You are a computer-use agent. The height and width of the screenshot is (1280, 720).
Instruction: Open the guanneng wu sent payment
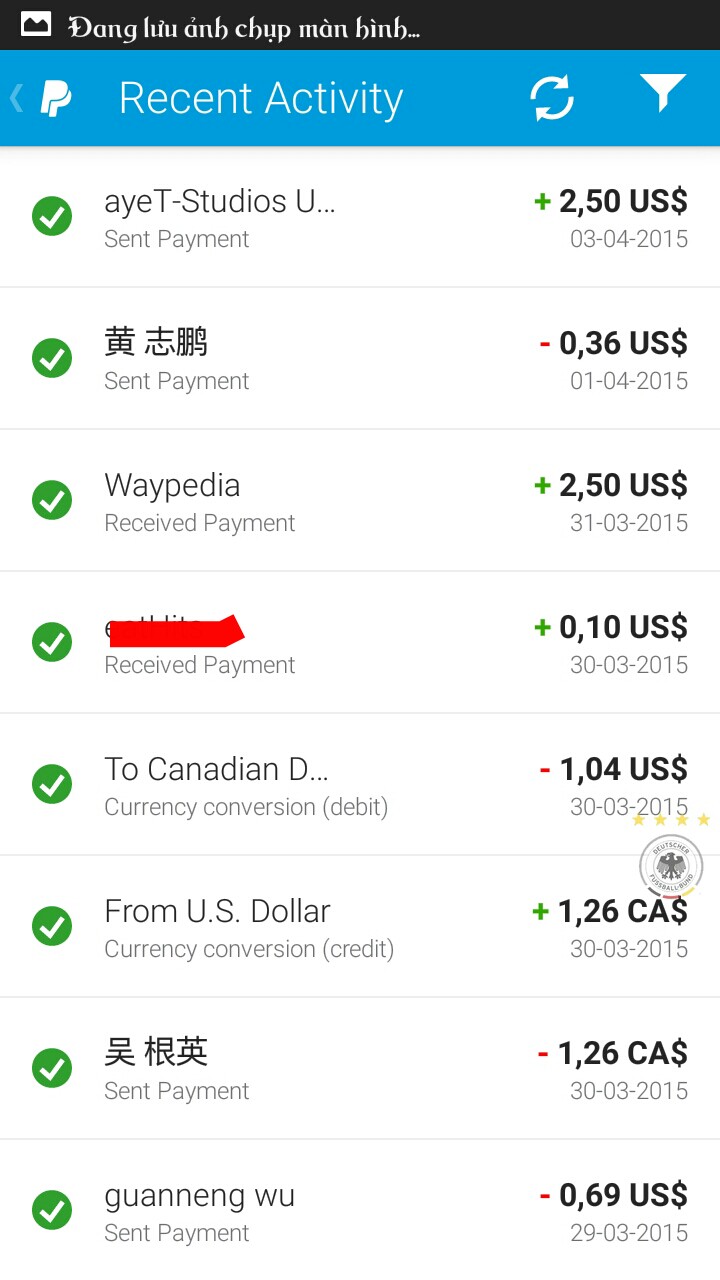[360, 1211]
